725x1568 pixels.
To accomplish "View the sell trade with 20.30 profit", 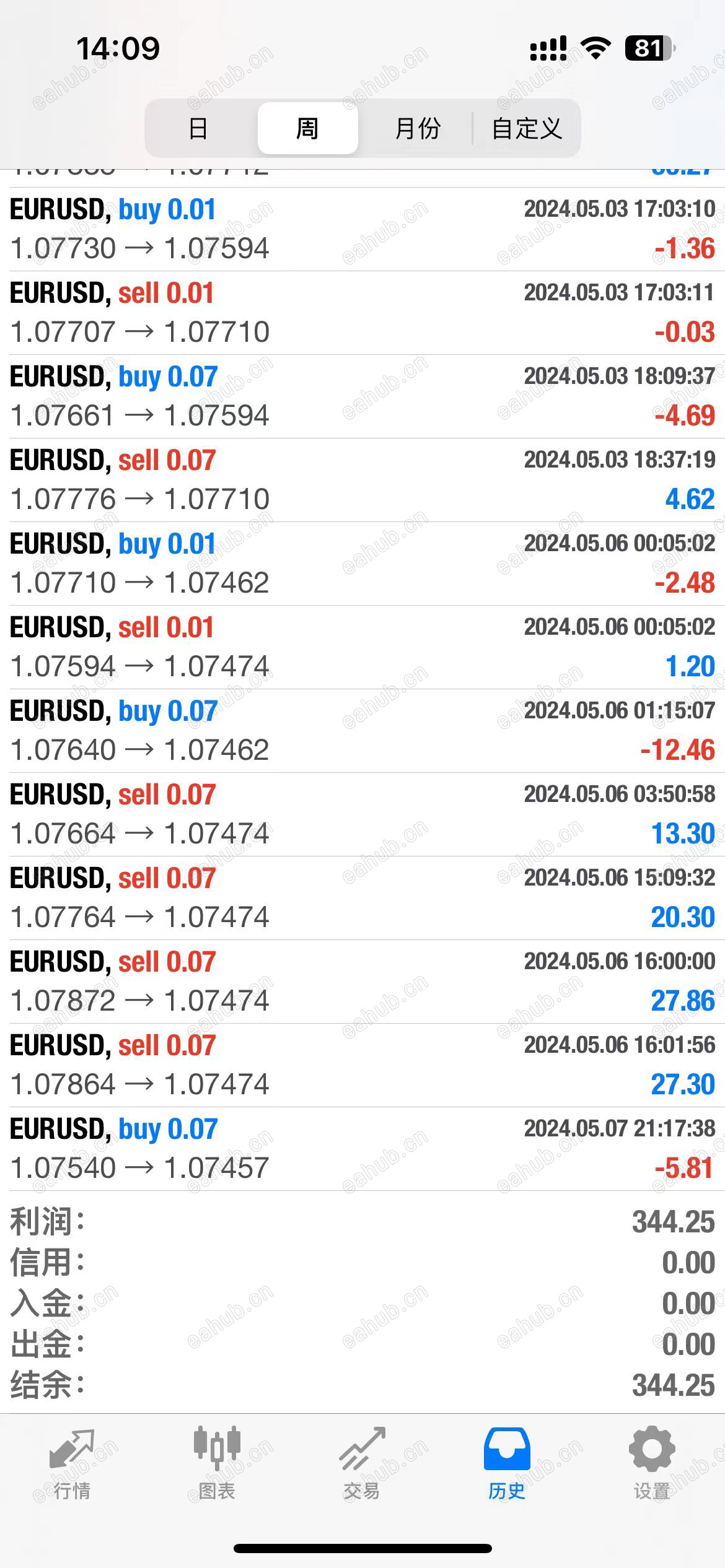I will pos(362,898).
